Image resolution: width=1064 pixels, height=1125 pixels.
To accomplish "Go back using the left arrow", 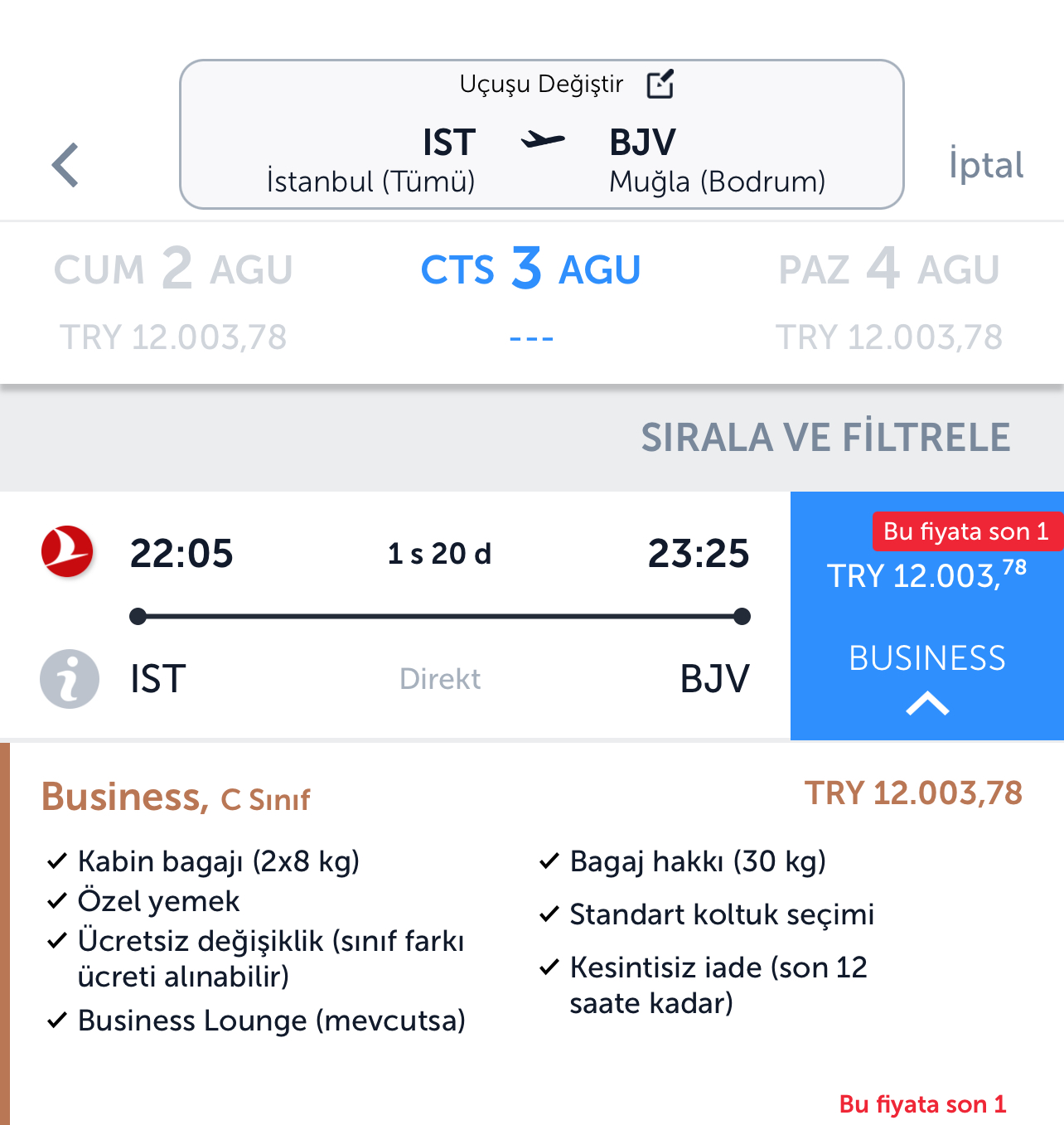I will 65,165.
